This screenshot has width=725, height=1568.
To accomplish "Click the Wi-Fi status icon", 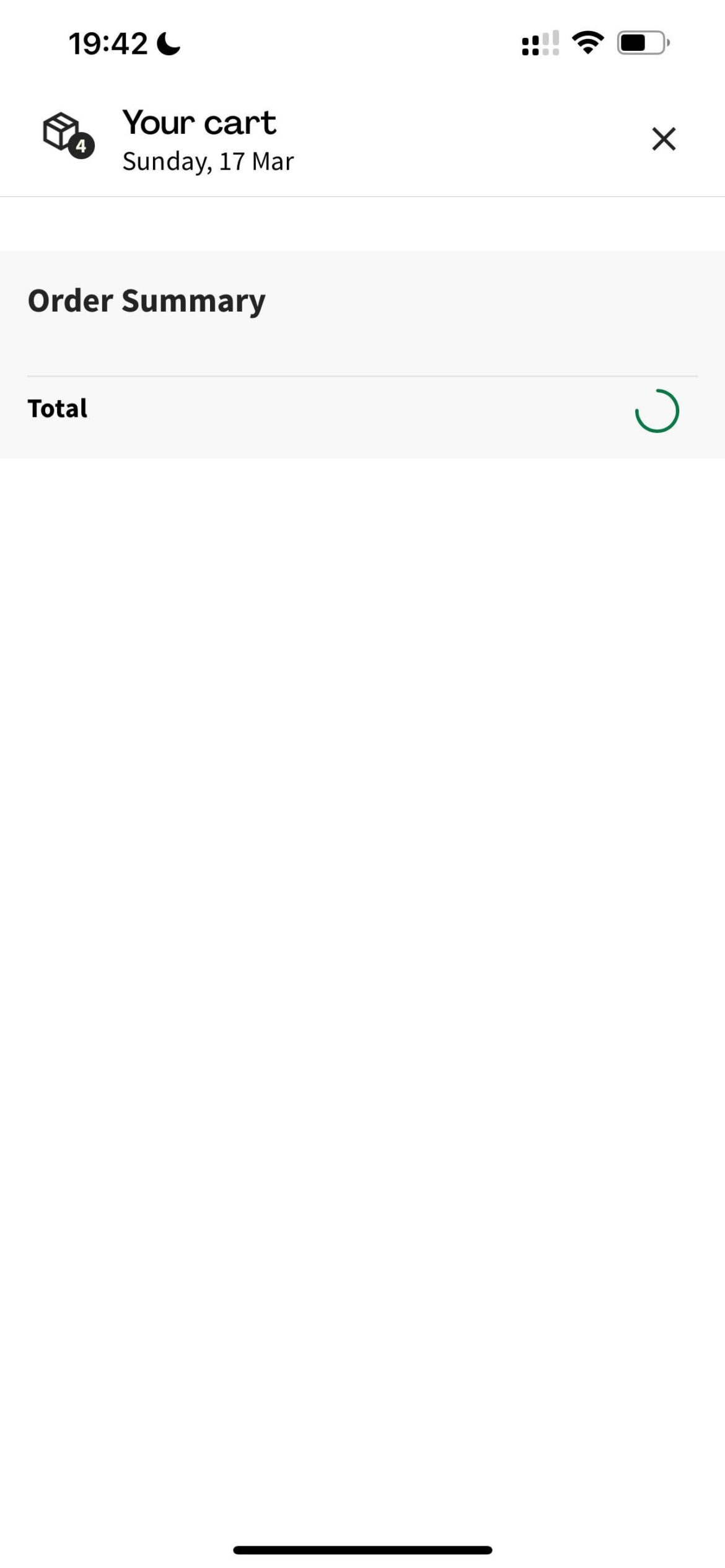I will (x=587, y=42).
